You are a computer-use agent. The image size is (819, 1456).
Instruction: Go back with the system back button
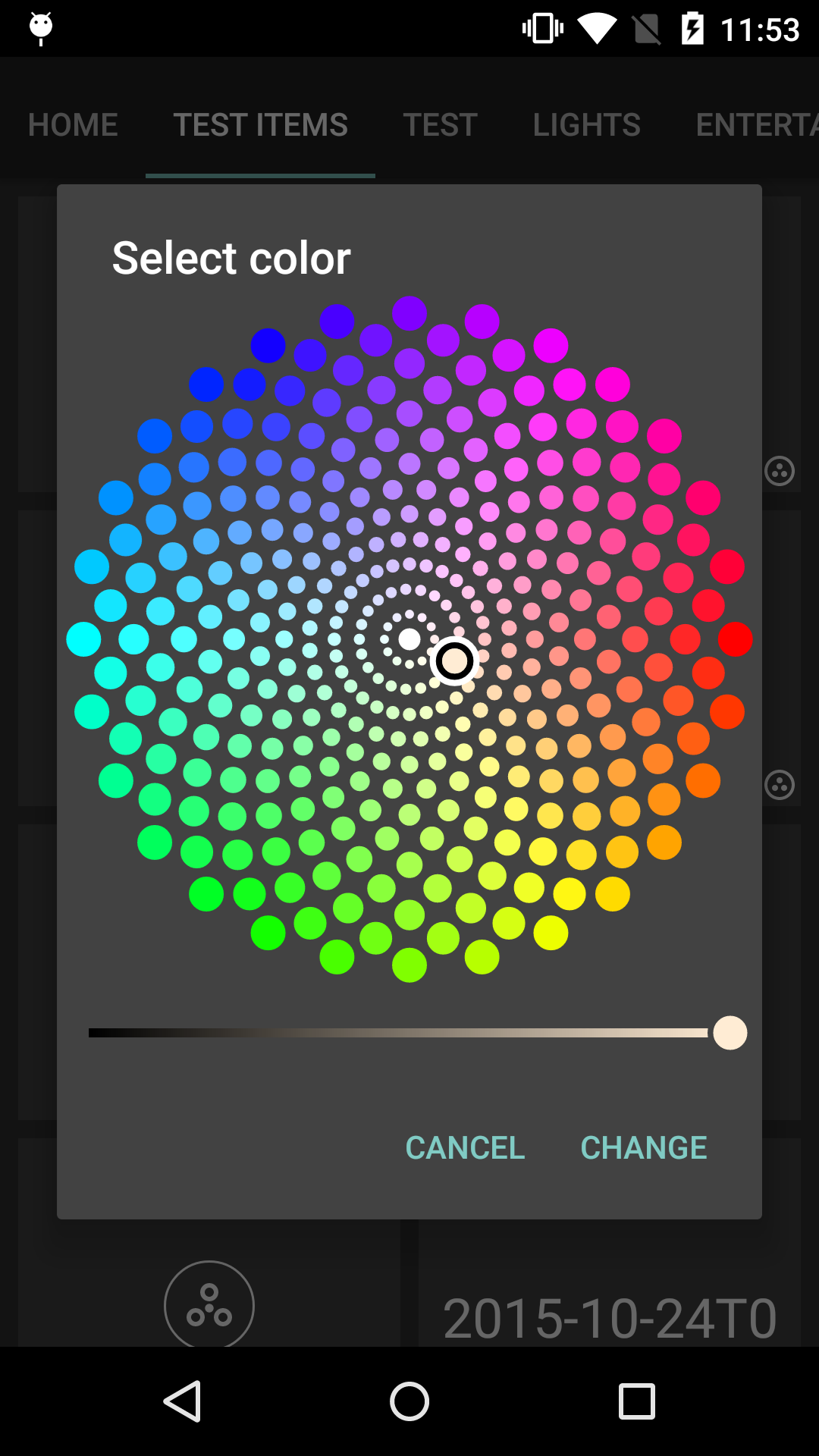183,1401
